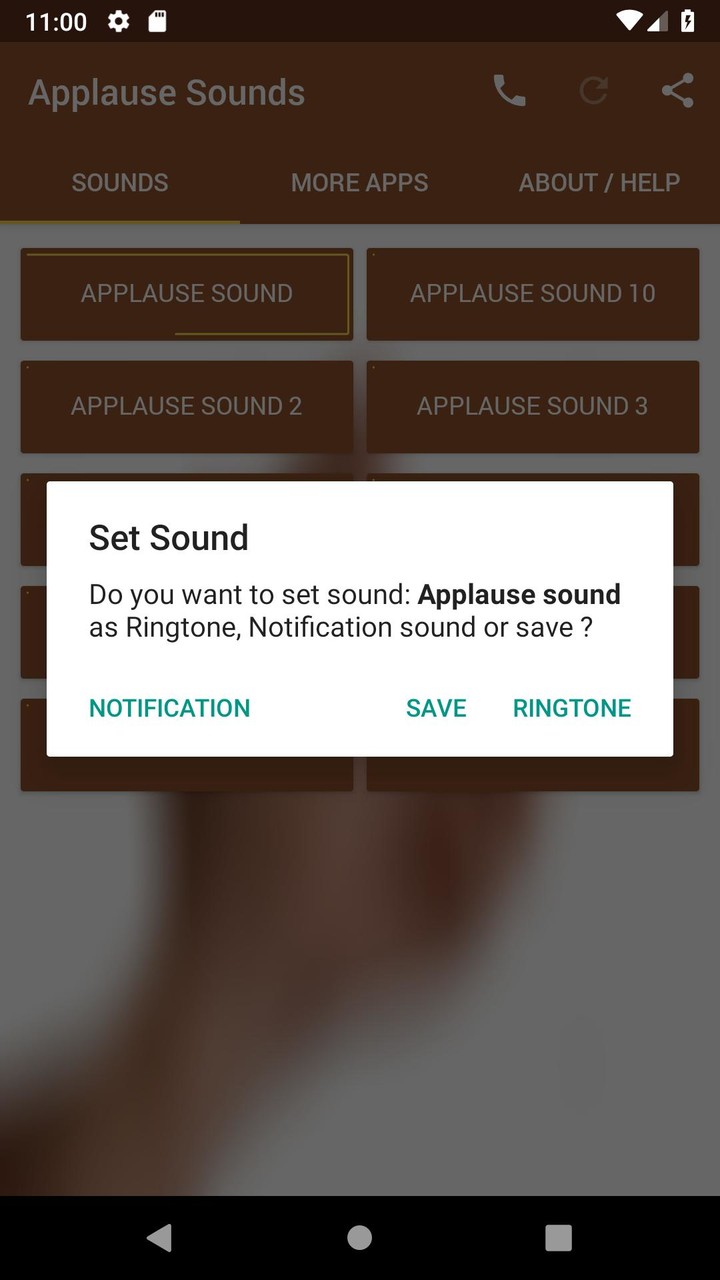Screen dimensions: 720x1280
Task: Tap the phone/call icon in the toolbar
Action: click(509, 90)
